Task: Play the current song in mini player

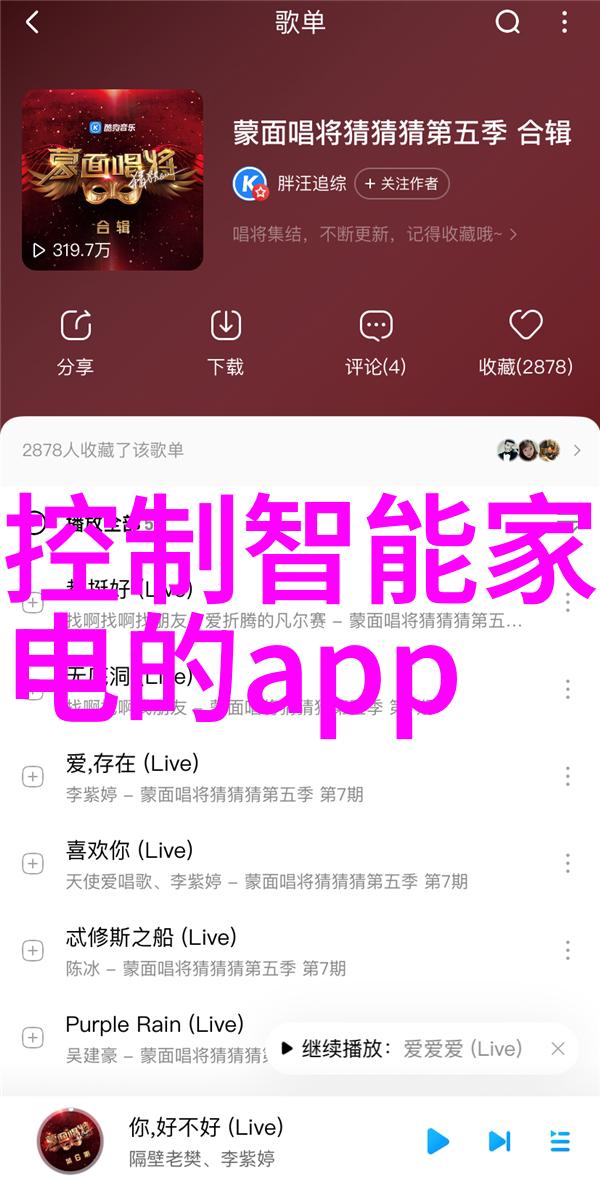Action: pos(437,1141)
